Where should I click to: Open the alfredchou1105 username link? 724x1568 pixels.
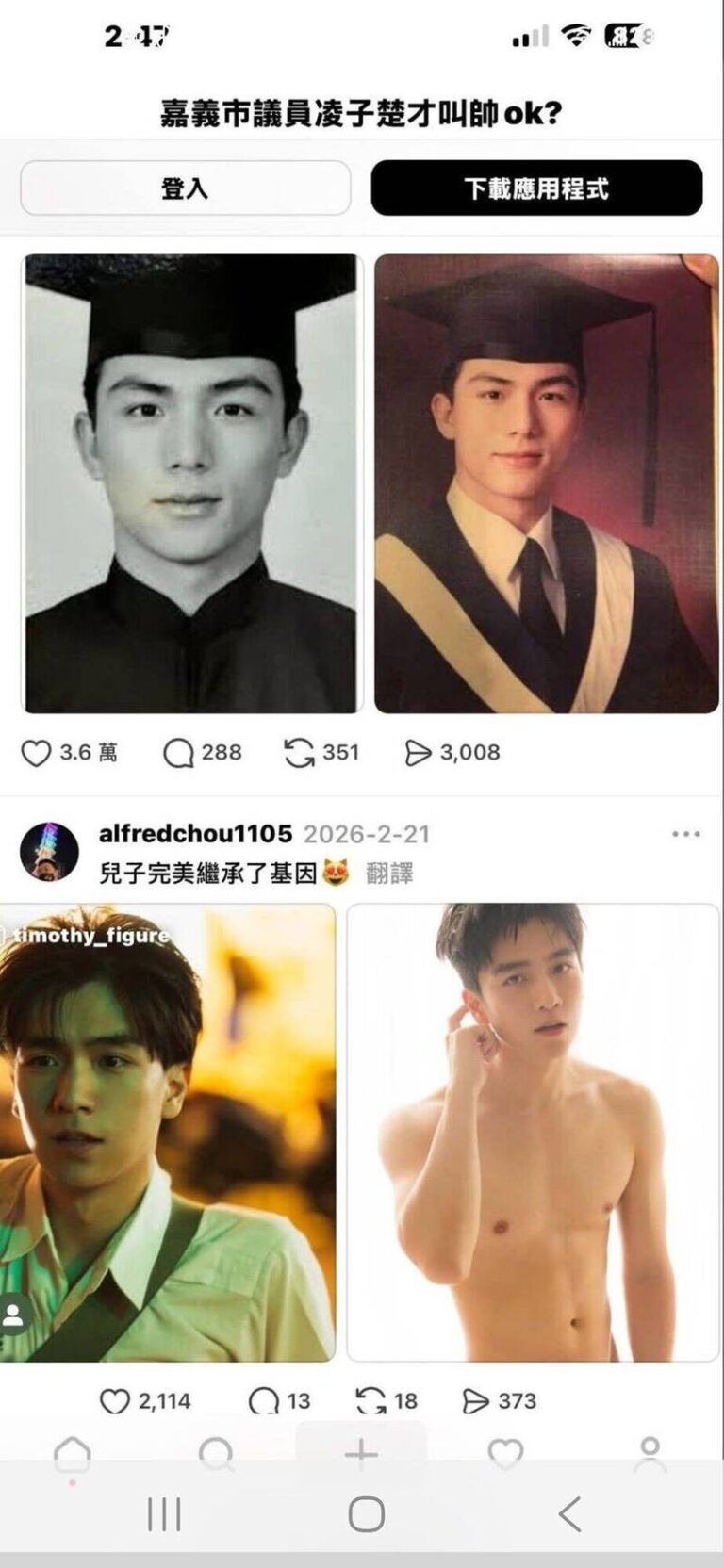(x=195, y=834)
